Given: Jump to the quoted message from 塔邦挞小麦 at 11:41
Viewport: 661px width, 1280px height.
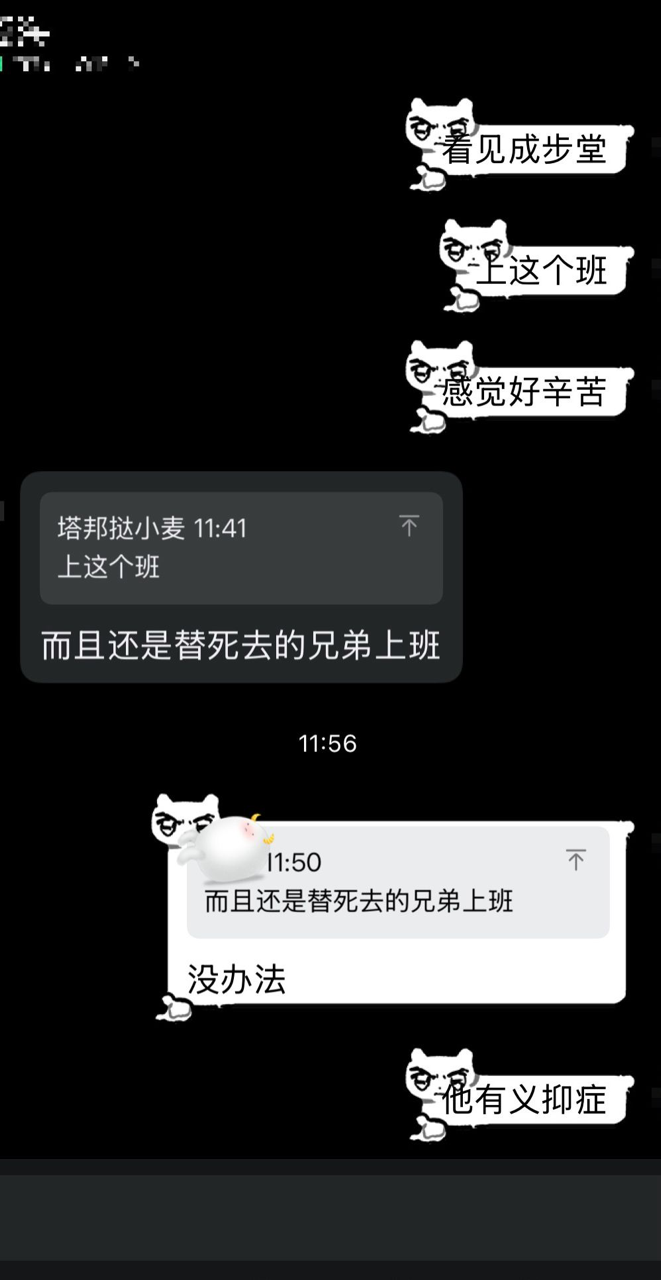Looking at the screenshot, I should tap(409, 526).
